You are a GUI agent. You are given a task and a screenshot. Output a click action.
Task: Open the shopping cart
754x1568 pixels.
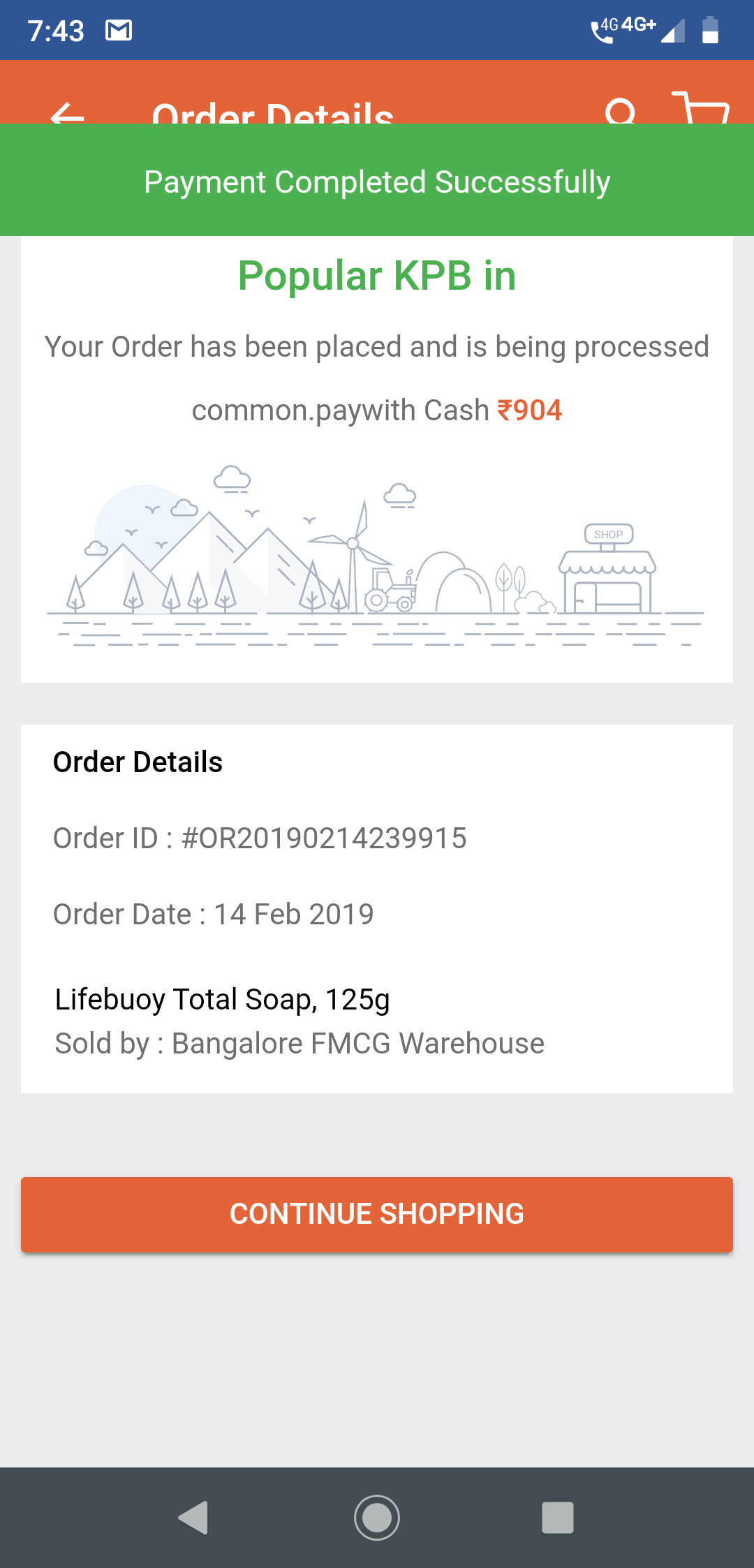click(x=701, y=108)
